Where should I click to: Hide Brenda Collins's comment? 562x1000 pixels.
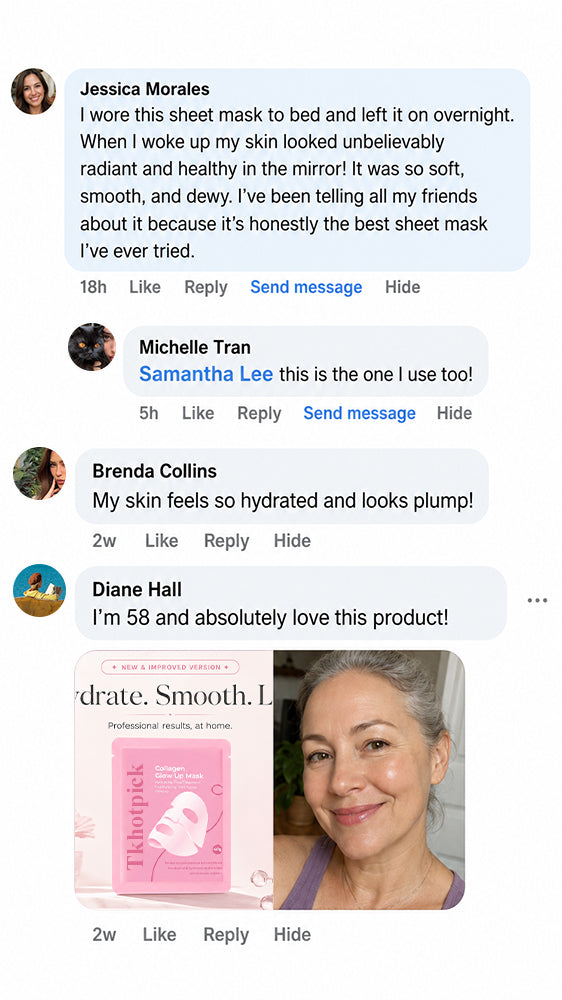292,541
